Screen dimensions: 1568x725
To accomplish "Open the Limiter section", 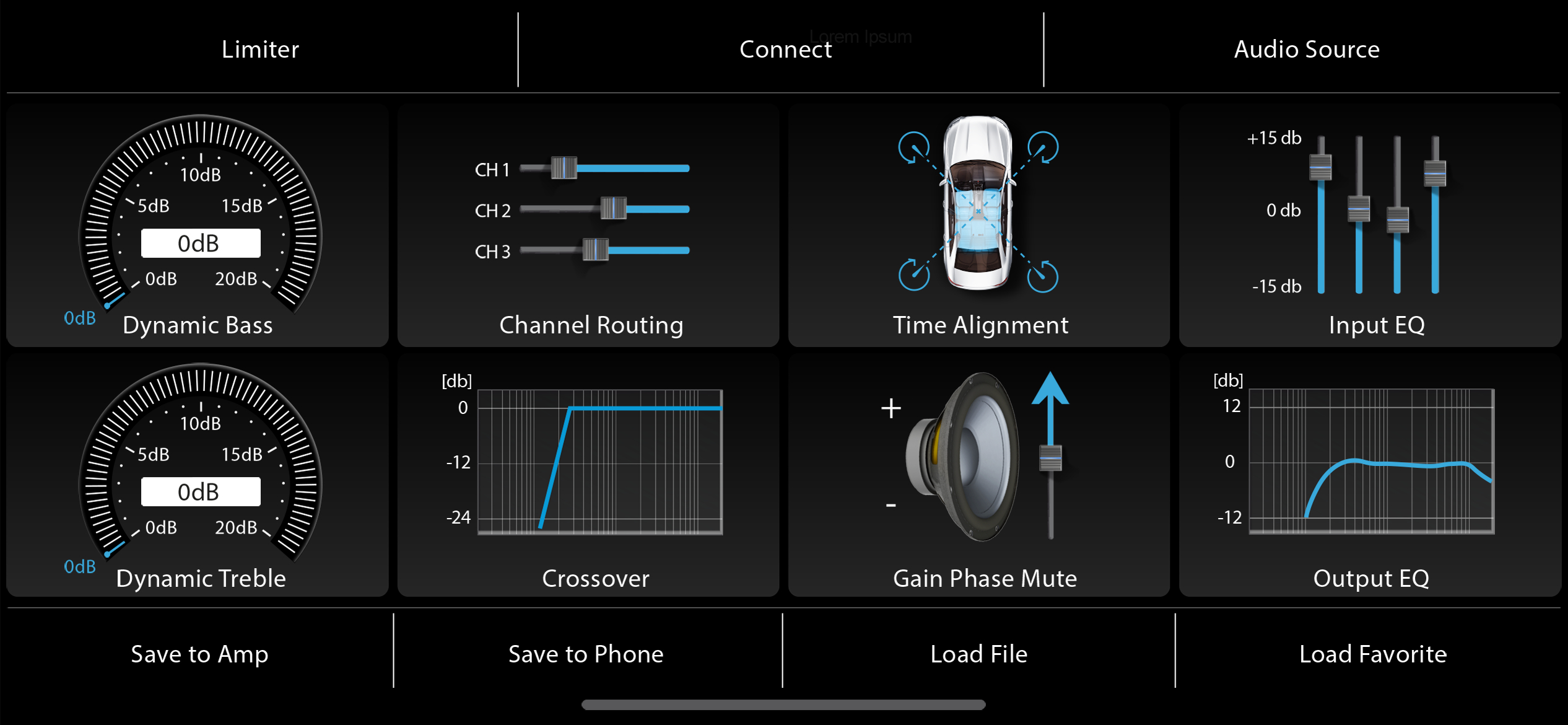I will point(260,50).
